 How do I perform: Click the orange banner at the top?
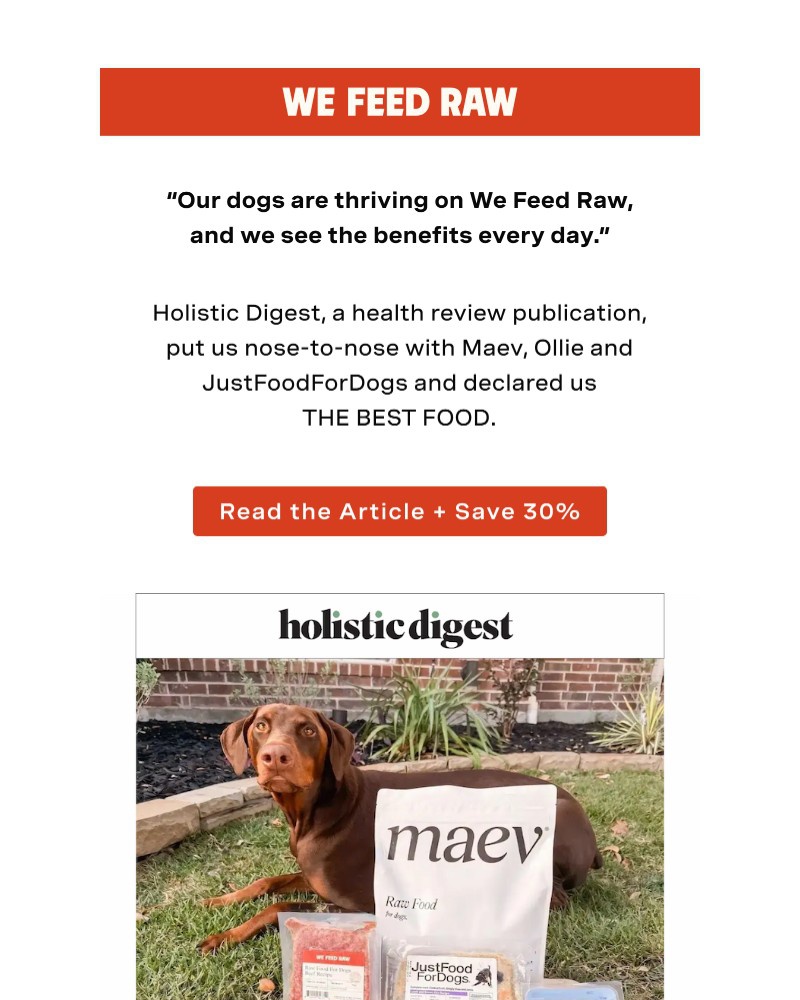click(x=399, y=101)
